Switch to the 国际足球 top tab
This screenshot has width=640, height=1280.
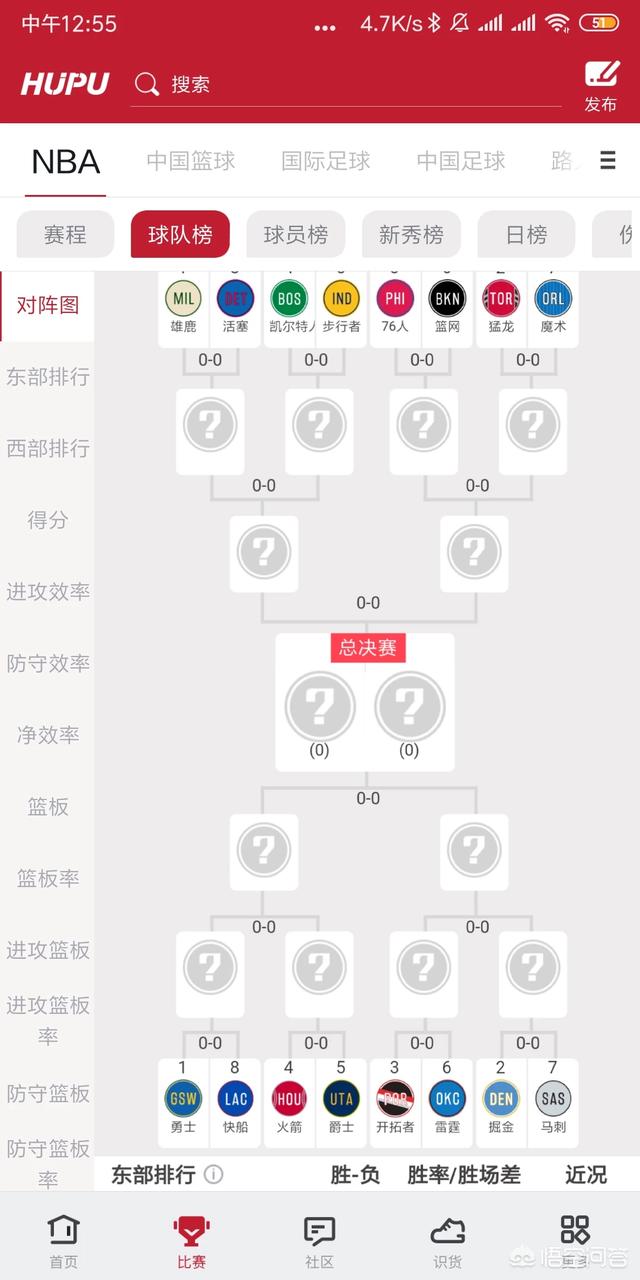326,161
